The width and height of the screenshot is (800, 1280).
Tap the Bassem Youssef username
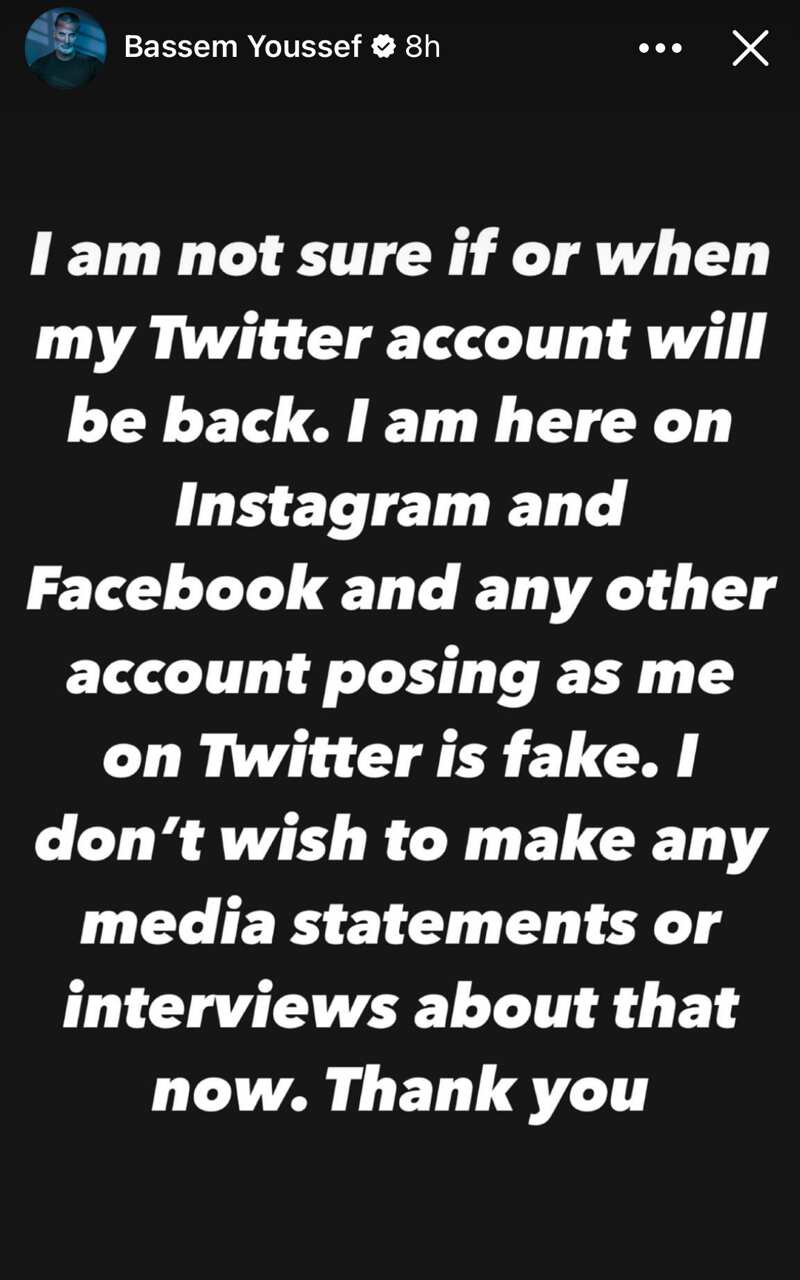pos(242,47)
